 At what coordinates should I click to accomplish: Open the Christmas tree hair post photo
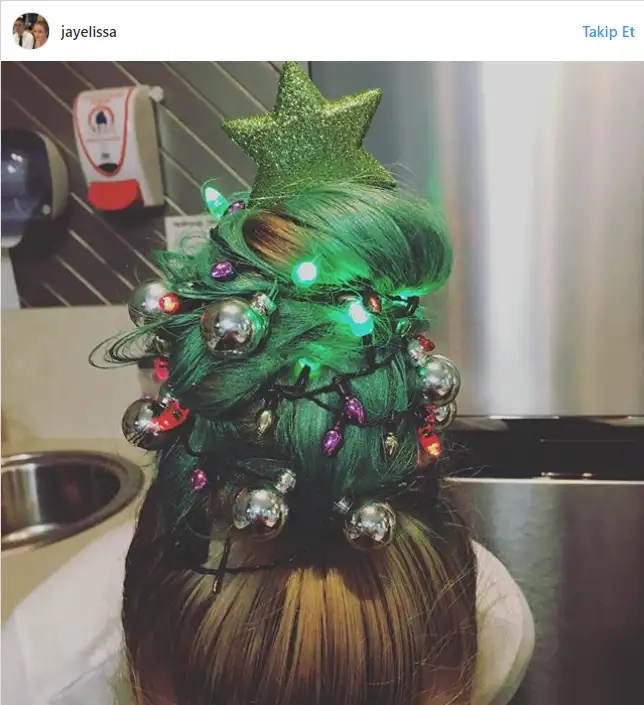322,383
